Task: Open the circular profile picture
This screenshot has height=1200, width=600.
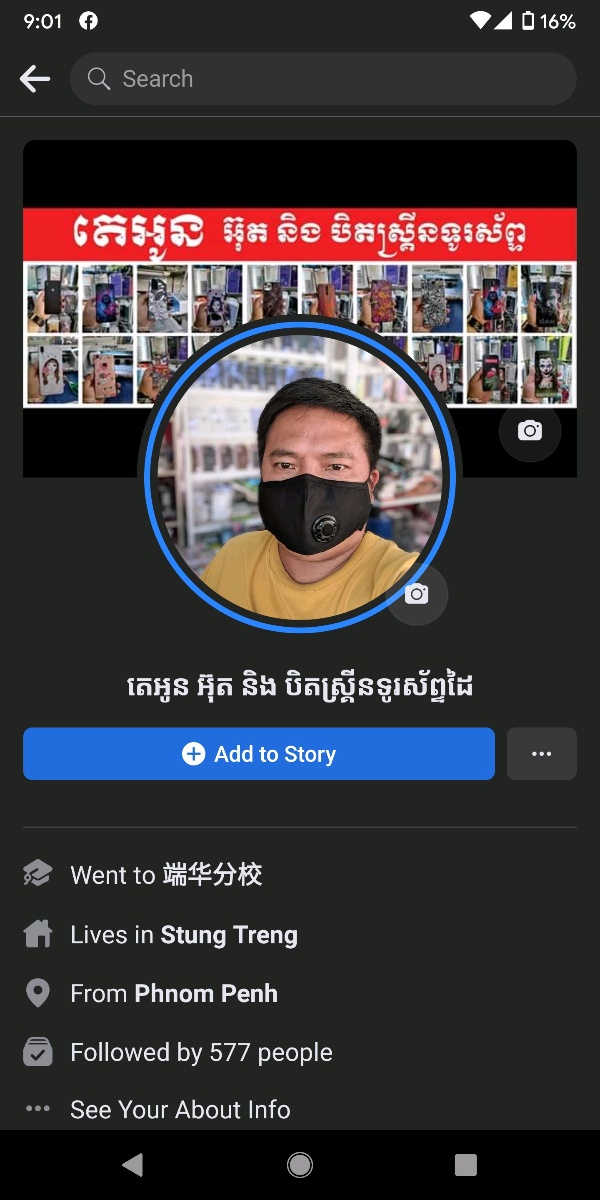Action: (x=300, y=476)
